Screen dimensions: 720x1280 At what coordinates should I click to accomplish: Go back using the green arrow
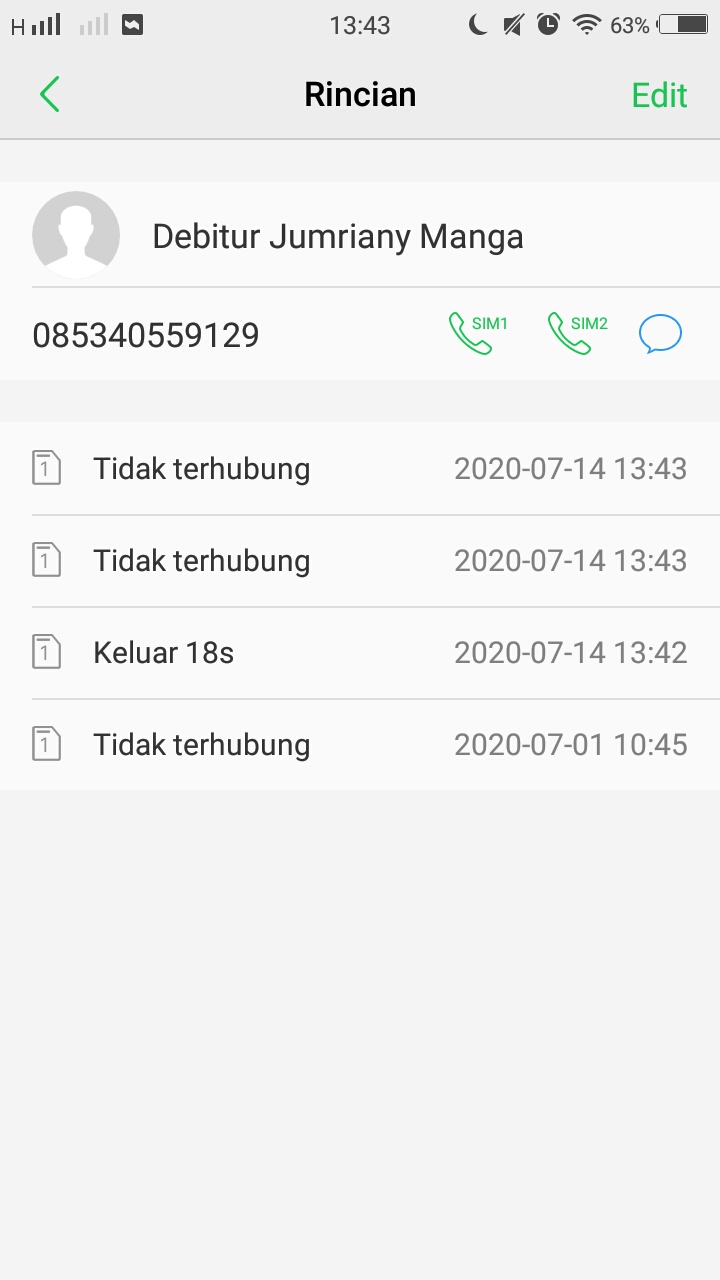(x=49, y=95)
